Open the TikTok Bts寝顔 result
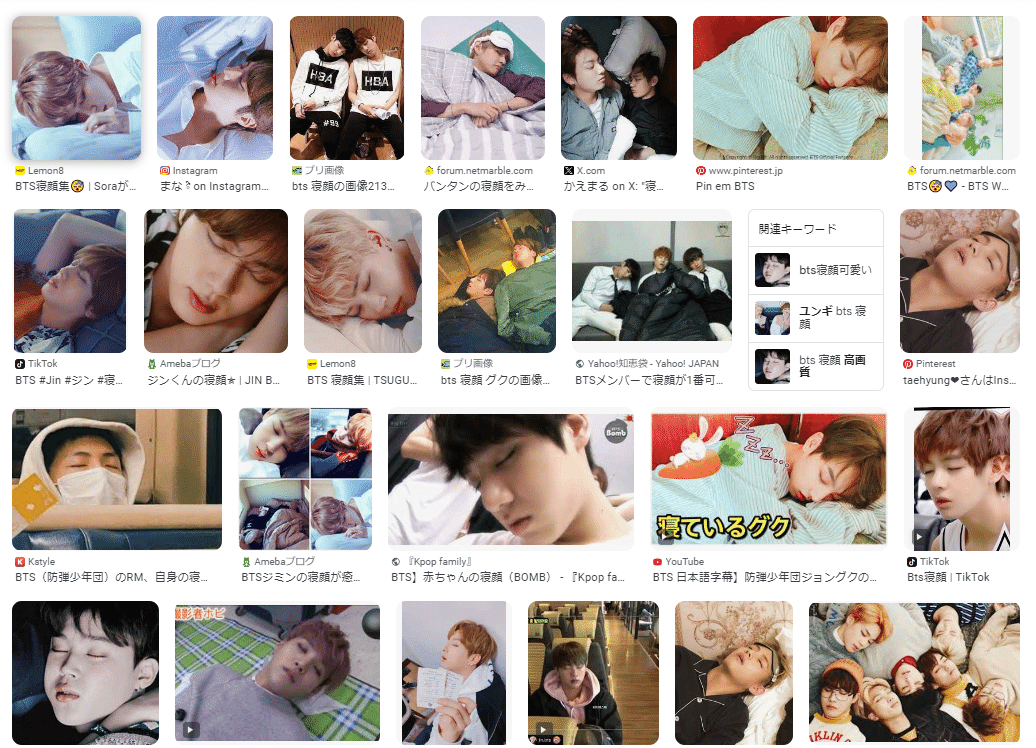This screenshot has height=748, width=1036. tap(957, 479)
